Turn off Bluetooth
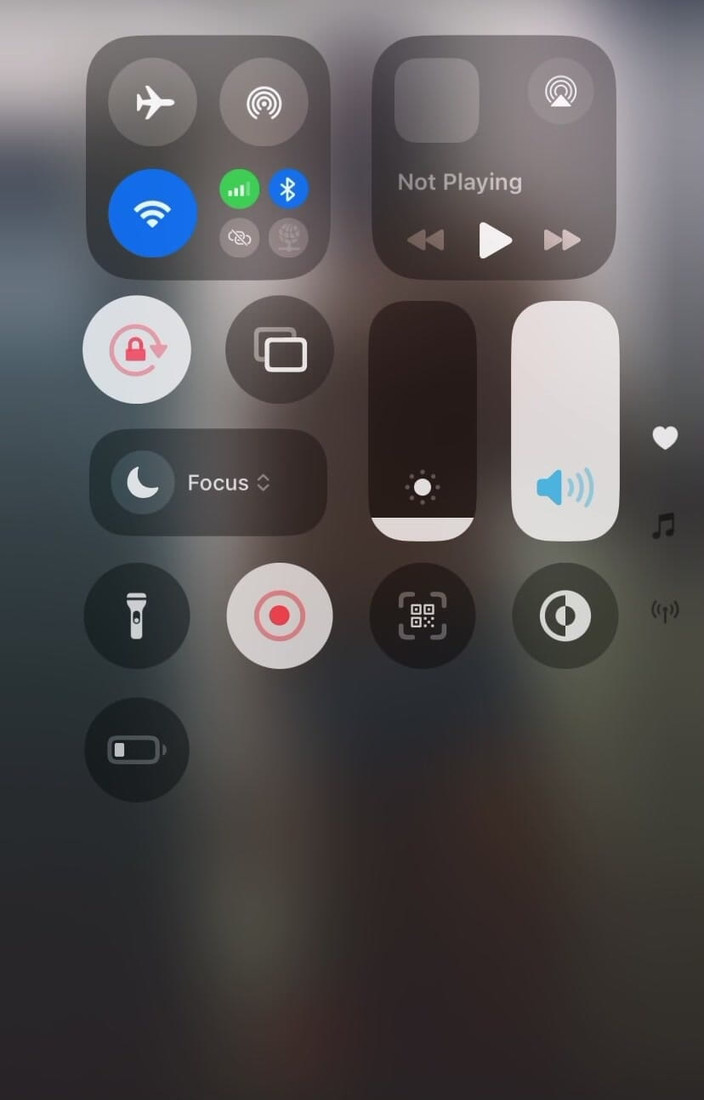The image size is (704, 1100). click(x=289, y=188)
